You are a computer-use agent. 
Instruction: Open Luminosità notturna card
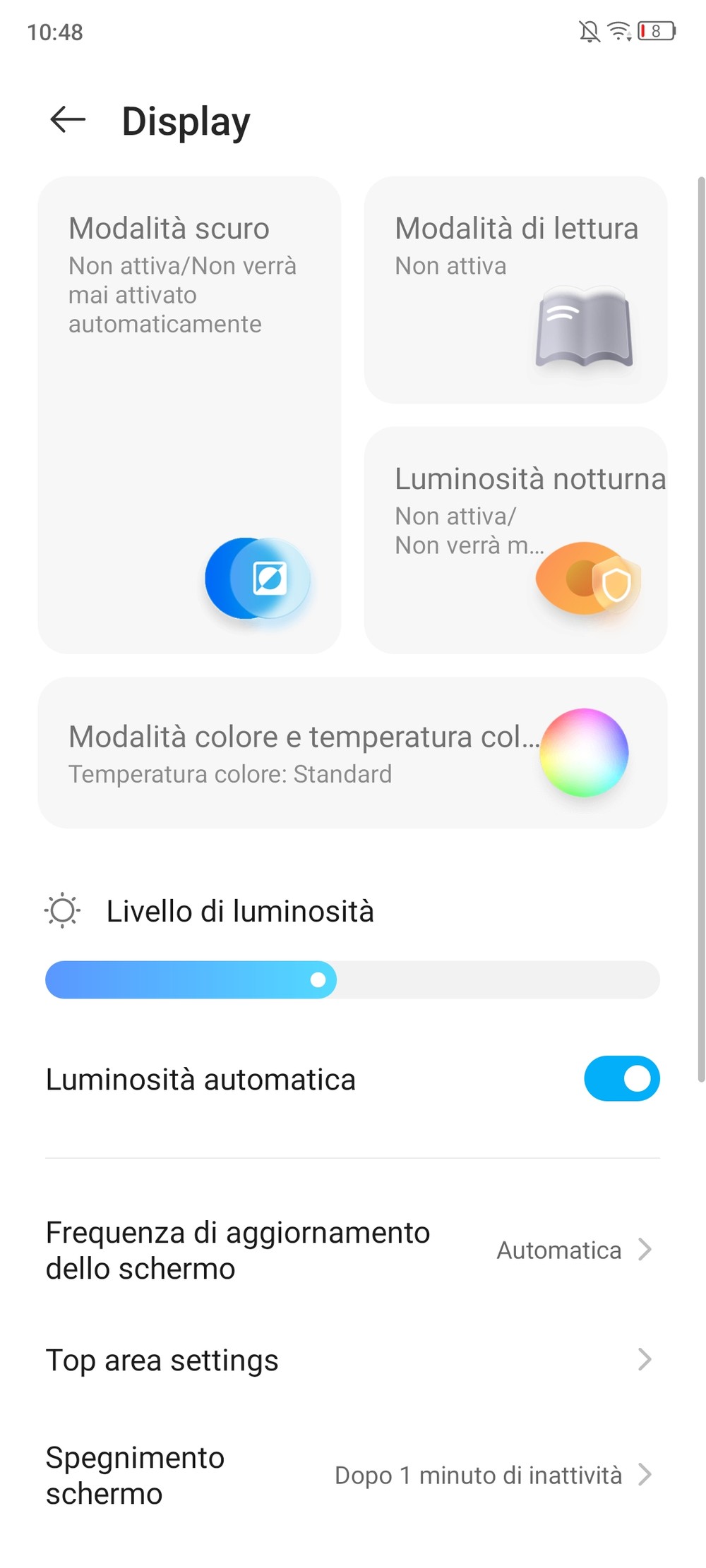[515, 540]
